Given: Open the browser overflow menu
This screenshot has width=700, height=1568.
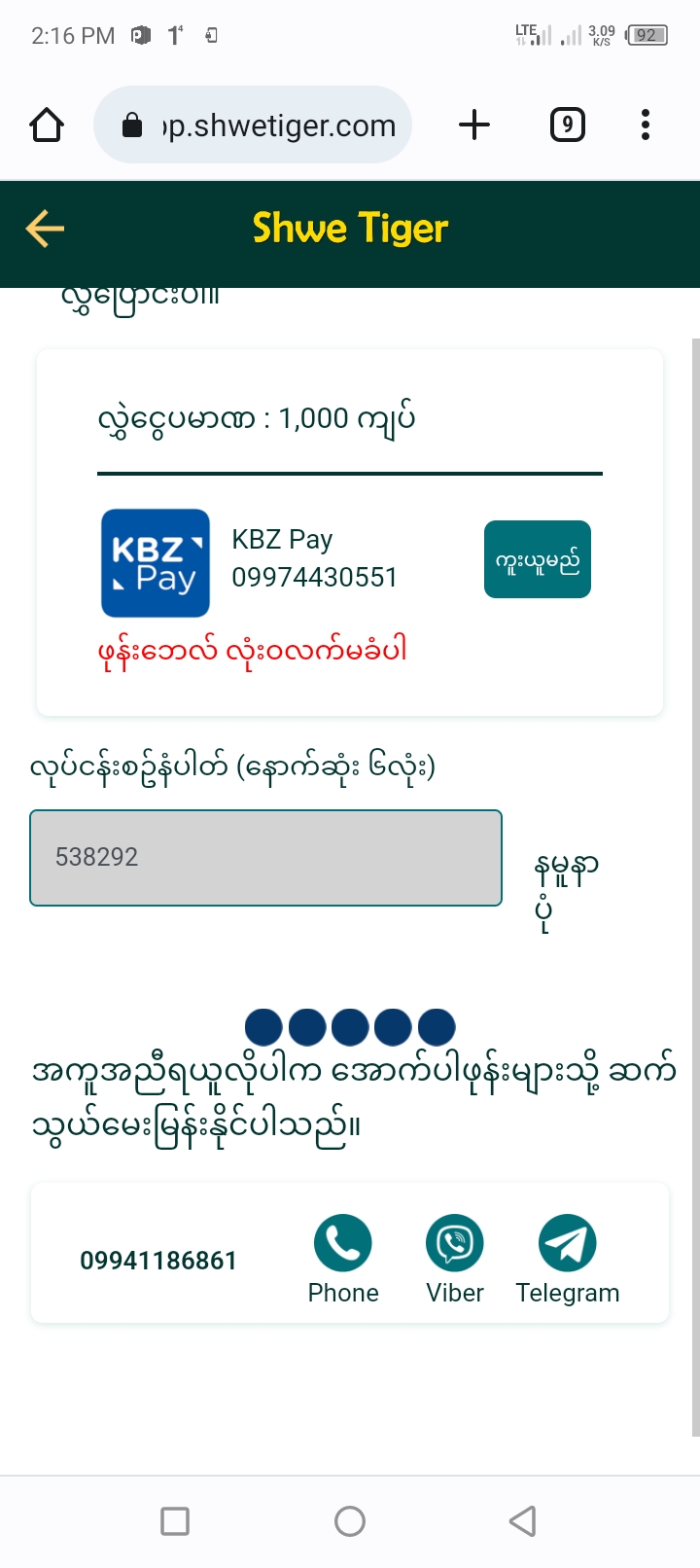Looking at the screenshot, I should coord(646,125).
